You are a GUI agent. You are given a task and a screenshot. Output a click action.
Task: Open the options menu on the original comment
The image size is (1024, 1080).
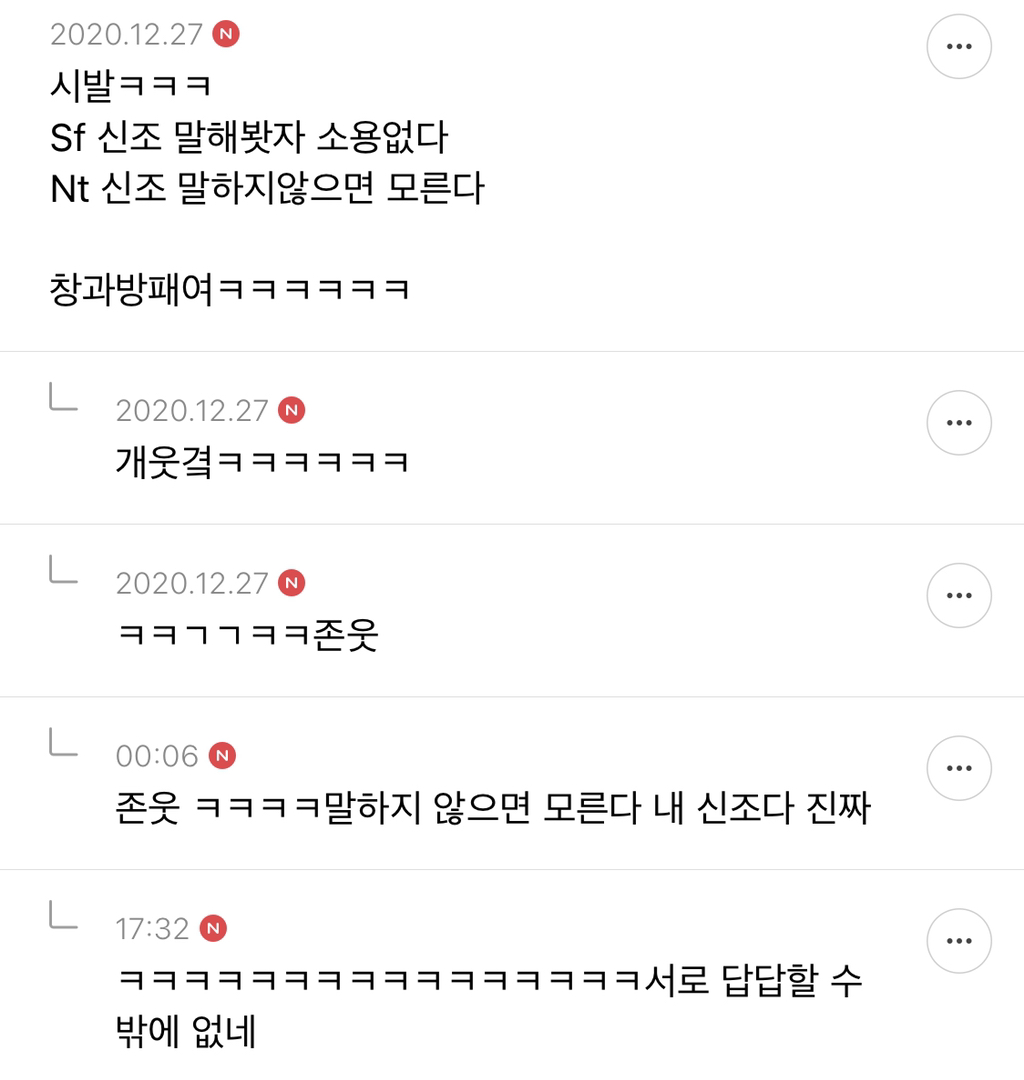pos(959,46)
